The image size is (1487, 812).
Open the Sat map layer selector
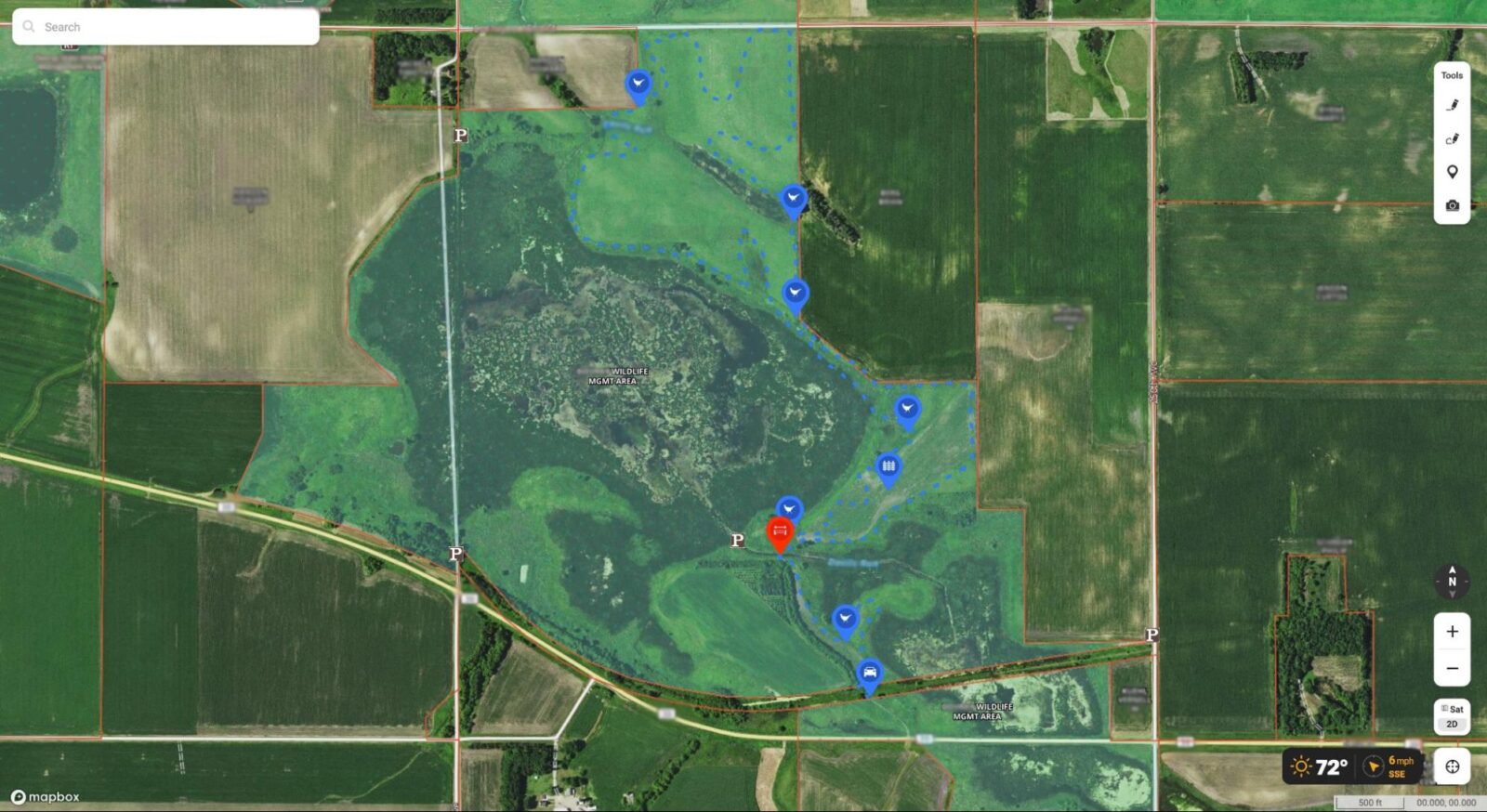pos(1452,709)
